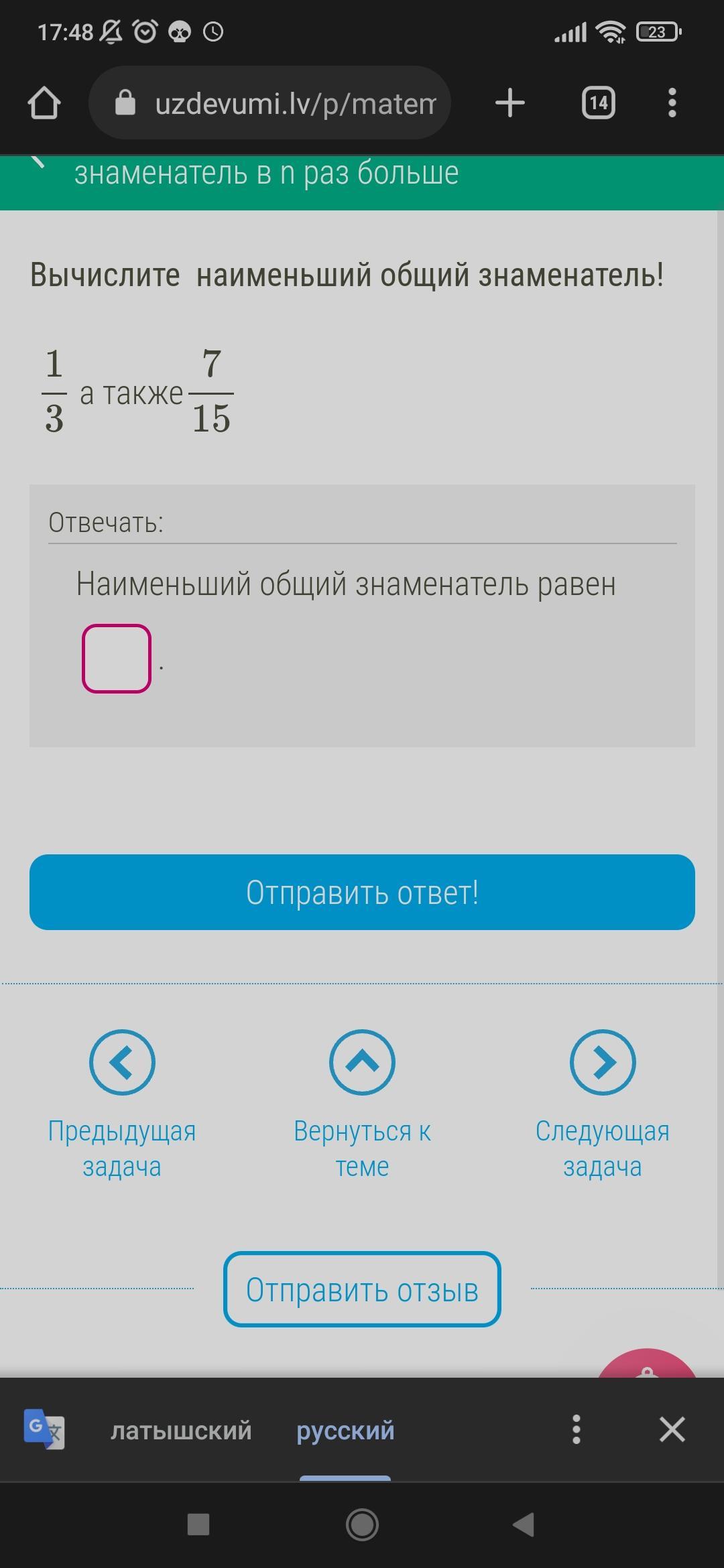724x1568 pixels.
Task: Go to Предыдущая задача
Action: click(122, 1104)
